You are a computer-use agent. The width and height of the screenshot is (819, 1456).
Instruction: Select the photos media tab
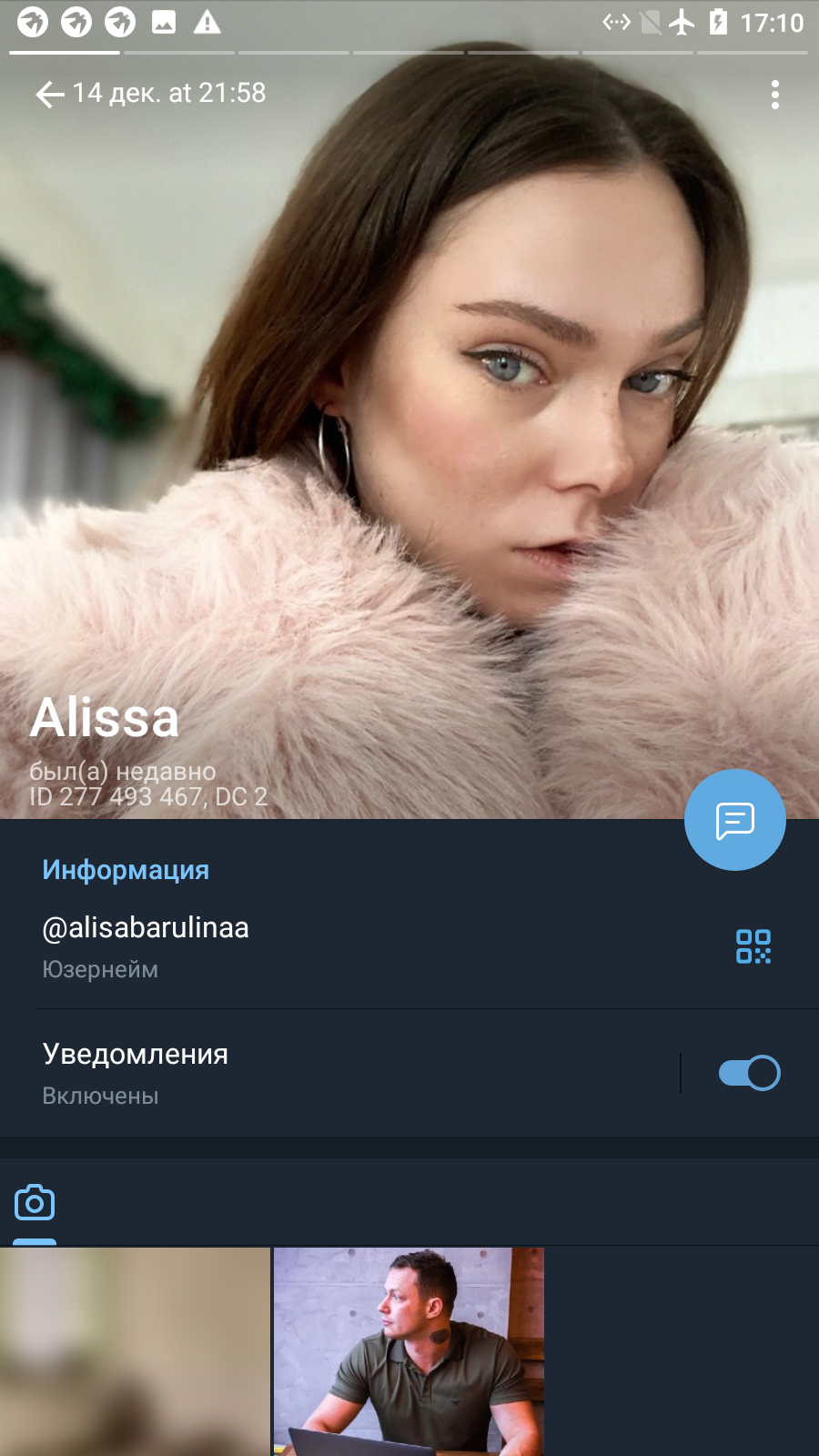(35, 1203)
